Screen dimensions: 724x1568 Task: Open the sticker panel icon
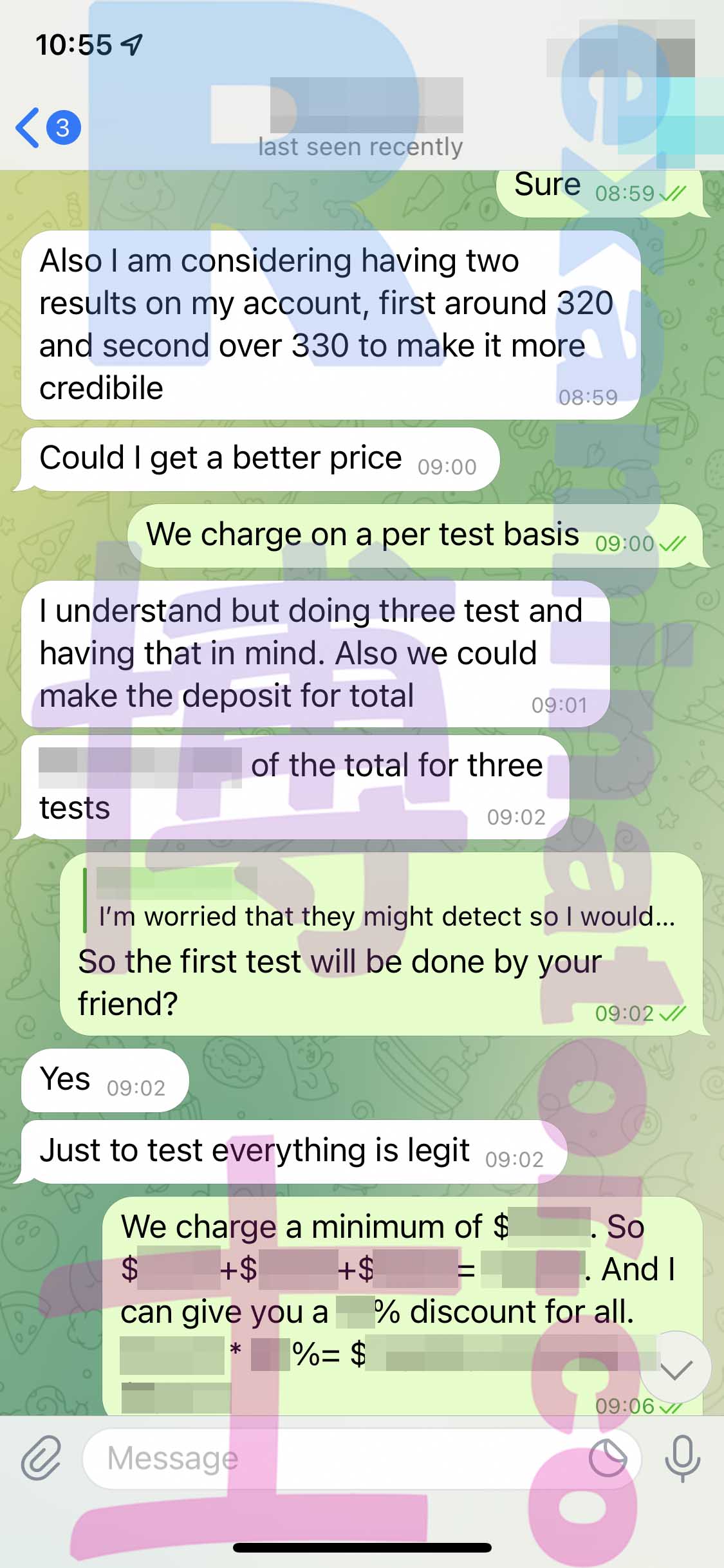608,1458
